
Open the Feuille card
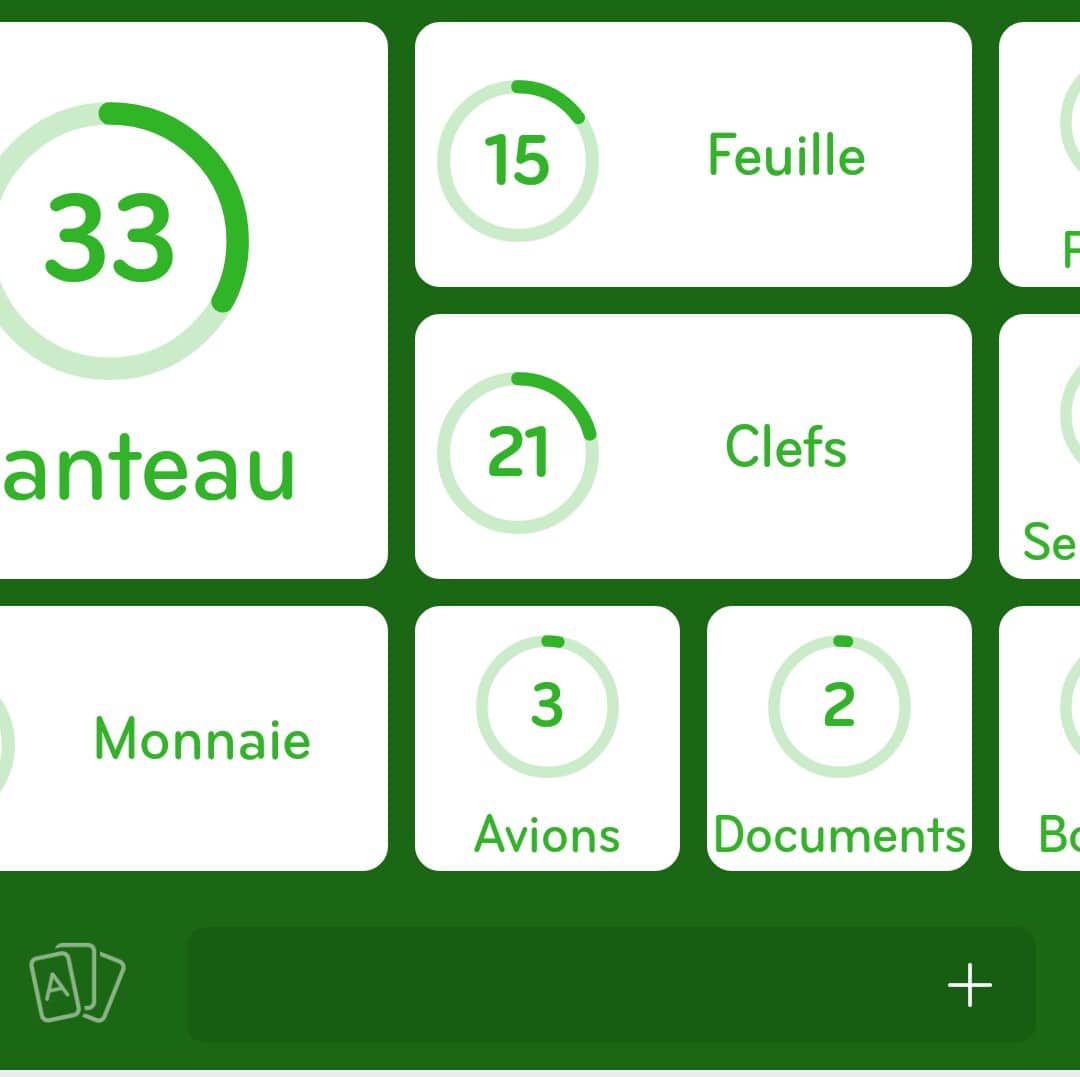[x=692, y=155]
